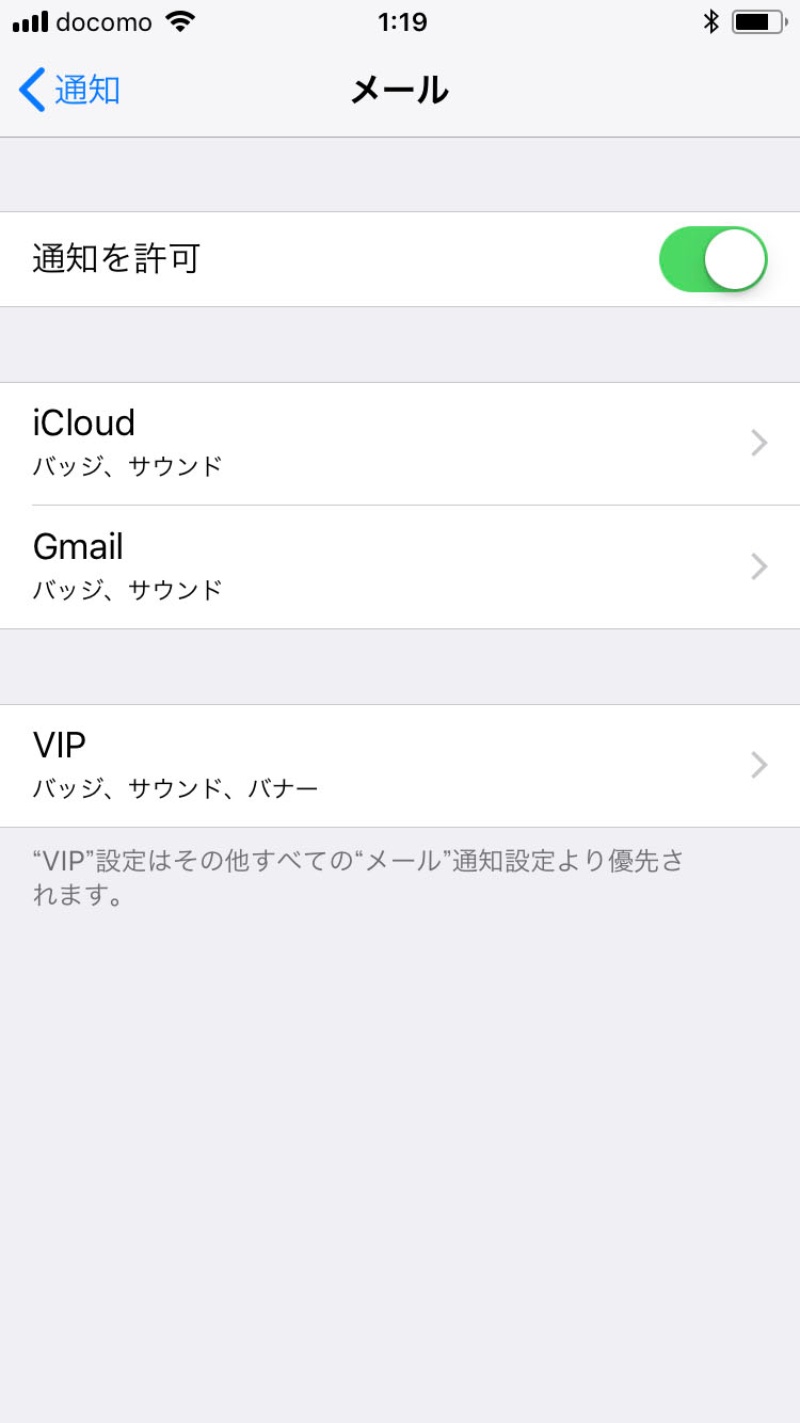This screenshot has height=1423, width=800.
Task: Open Gmail notification settings
Action: [x=400, y=567]
